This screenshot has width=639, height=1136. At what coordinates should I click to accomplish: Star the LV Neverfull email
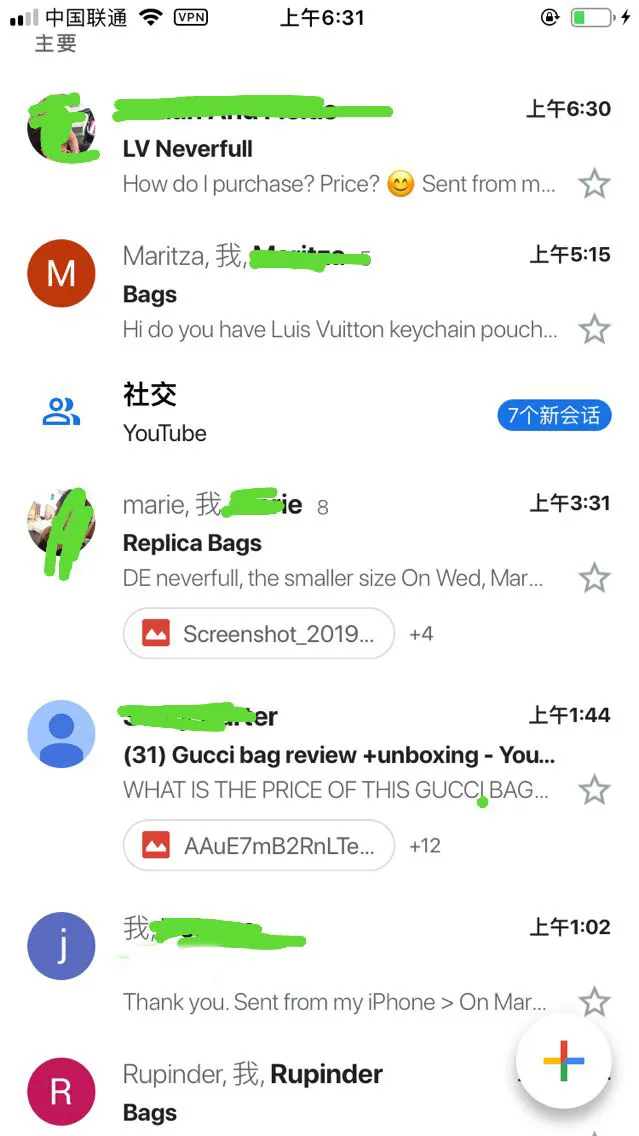[x=595, y=184]
